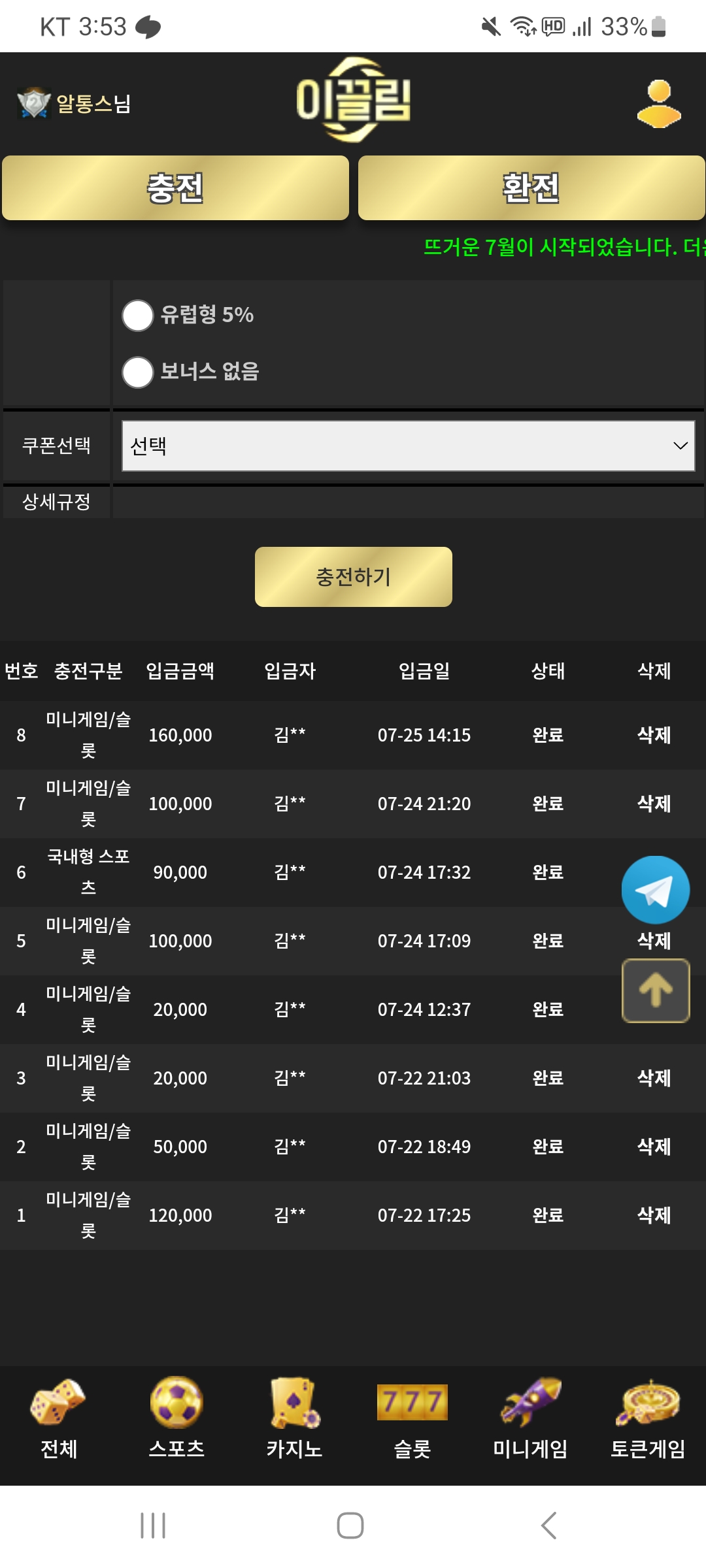Open the 미니게임 section

[530, 1419]
